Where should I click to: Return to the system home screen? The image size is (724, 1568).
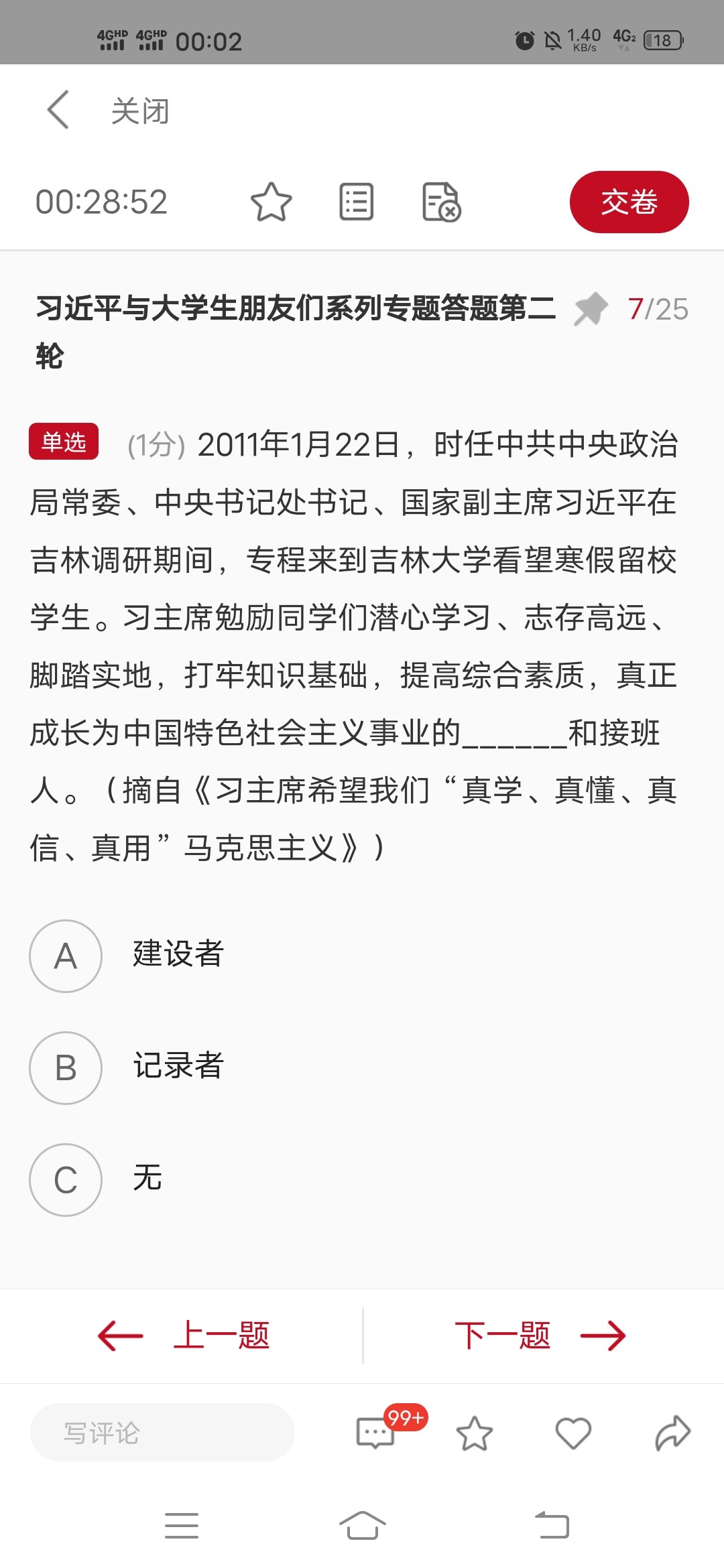[x=362, y=1526]
